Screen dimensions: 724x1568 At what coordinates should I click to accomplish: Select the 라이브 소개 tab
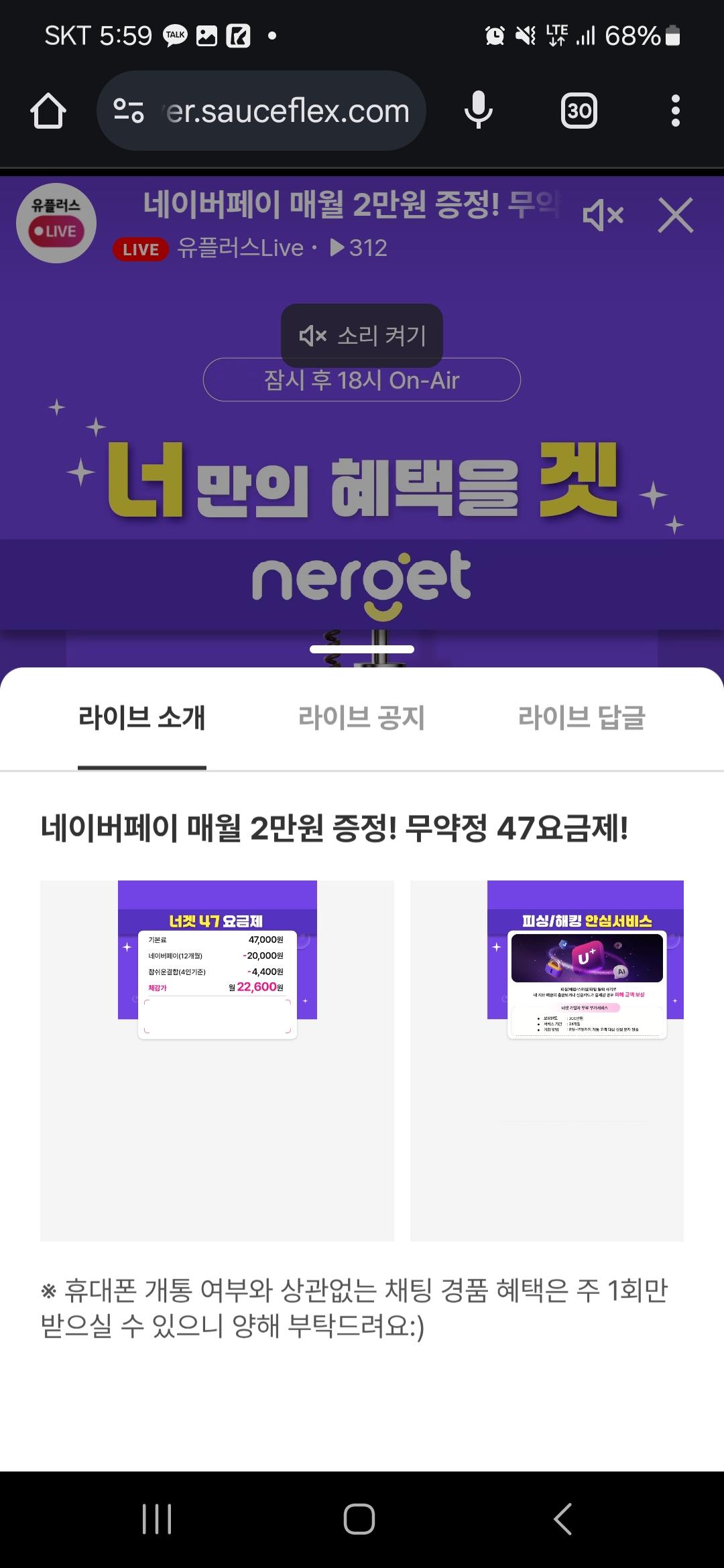pos(141,718)
